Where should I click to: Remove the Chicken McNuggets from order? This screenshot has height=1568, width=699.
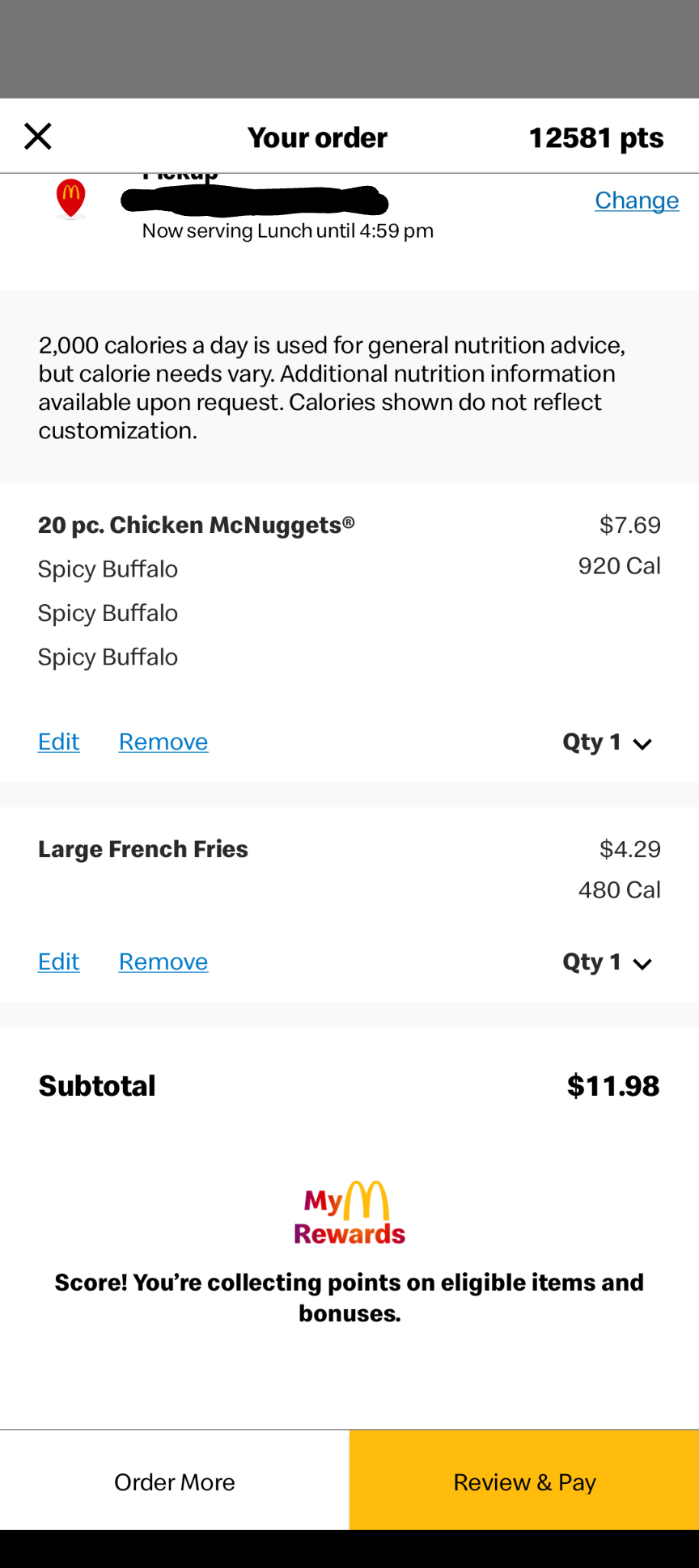point(163,742)
